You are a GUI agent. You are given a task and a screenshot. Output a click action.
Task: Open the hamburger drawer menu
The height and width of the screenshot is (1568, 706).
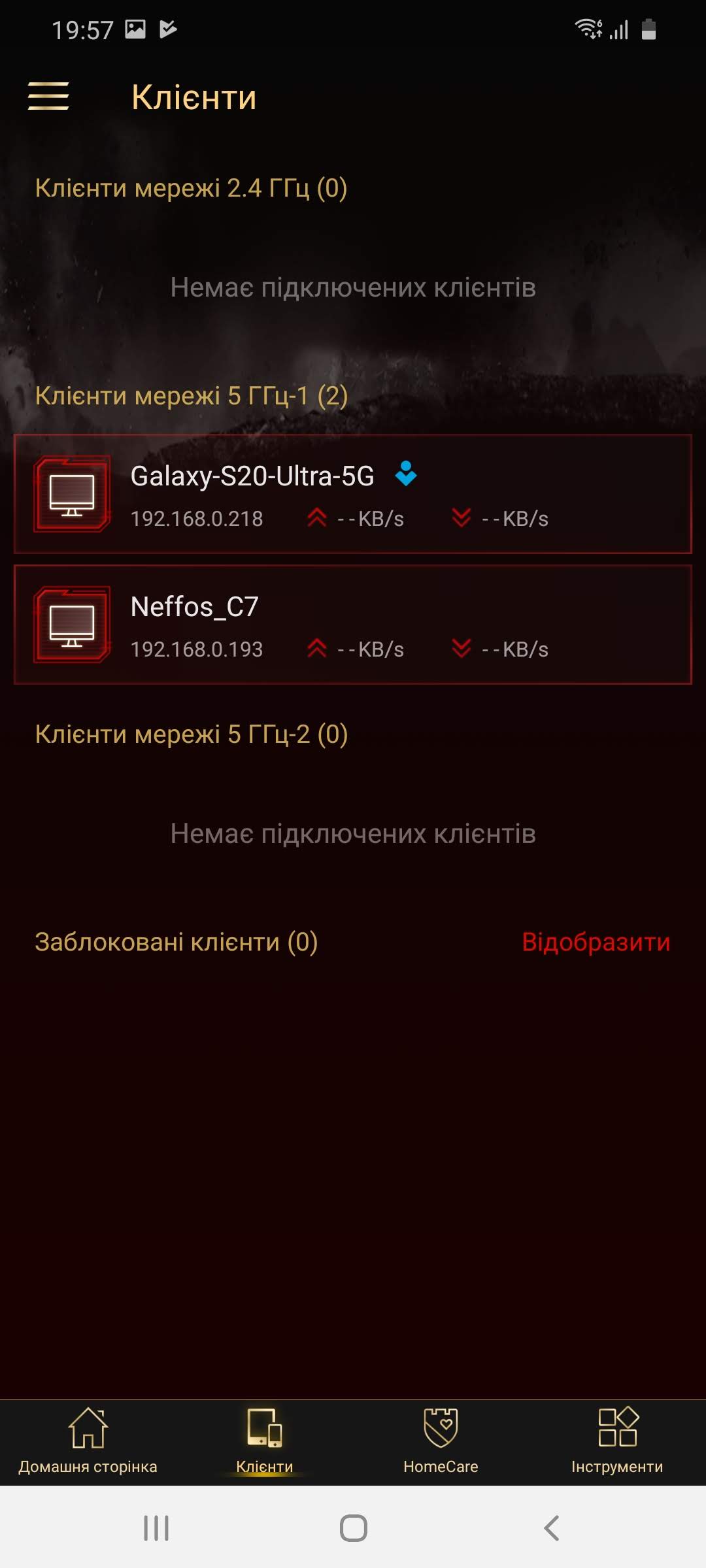[48, 96]
